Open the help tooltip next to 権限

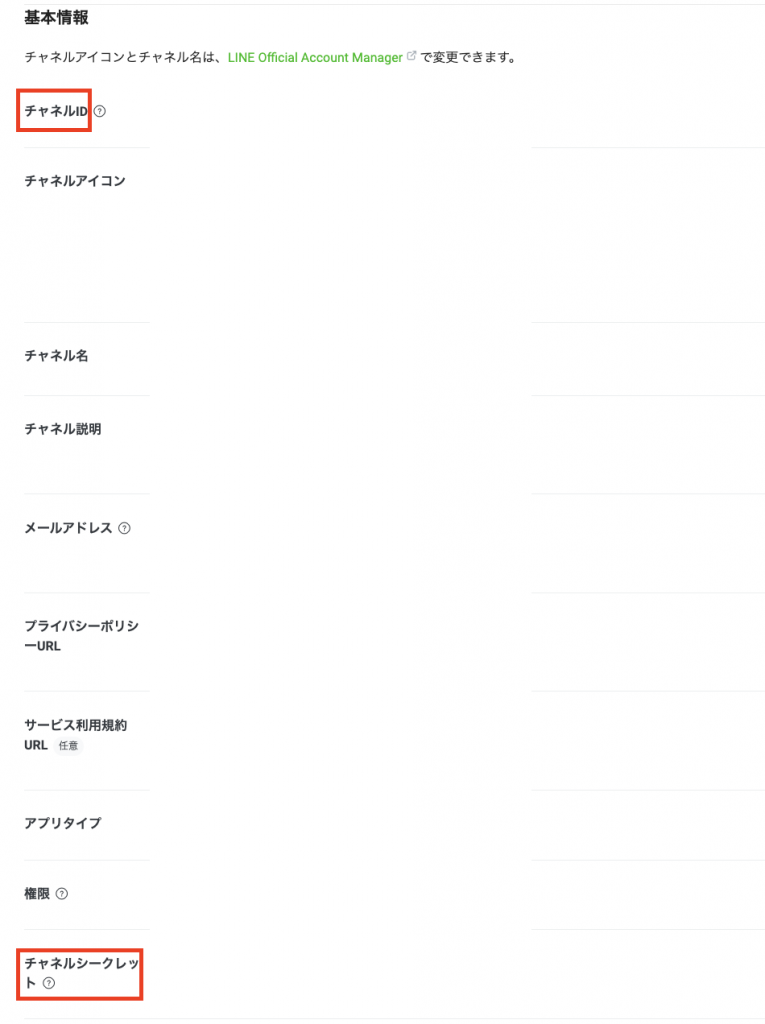[x=62, y=894]
